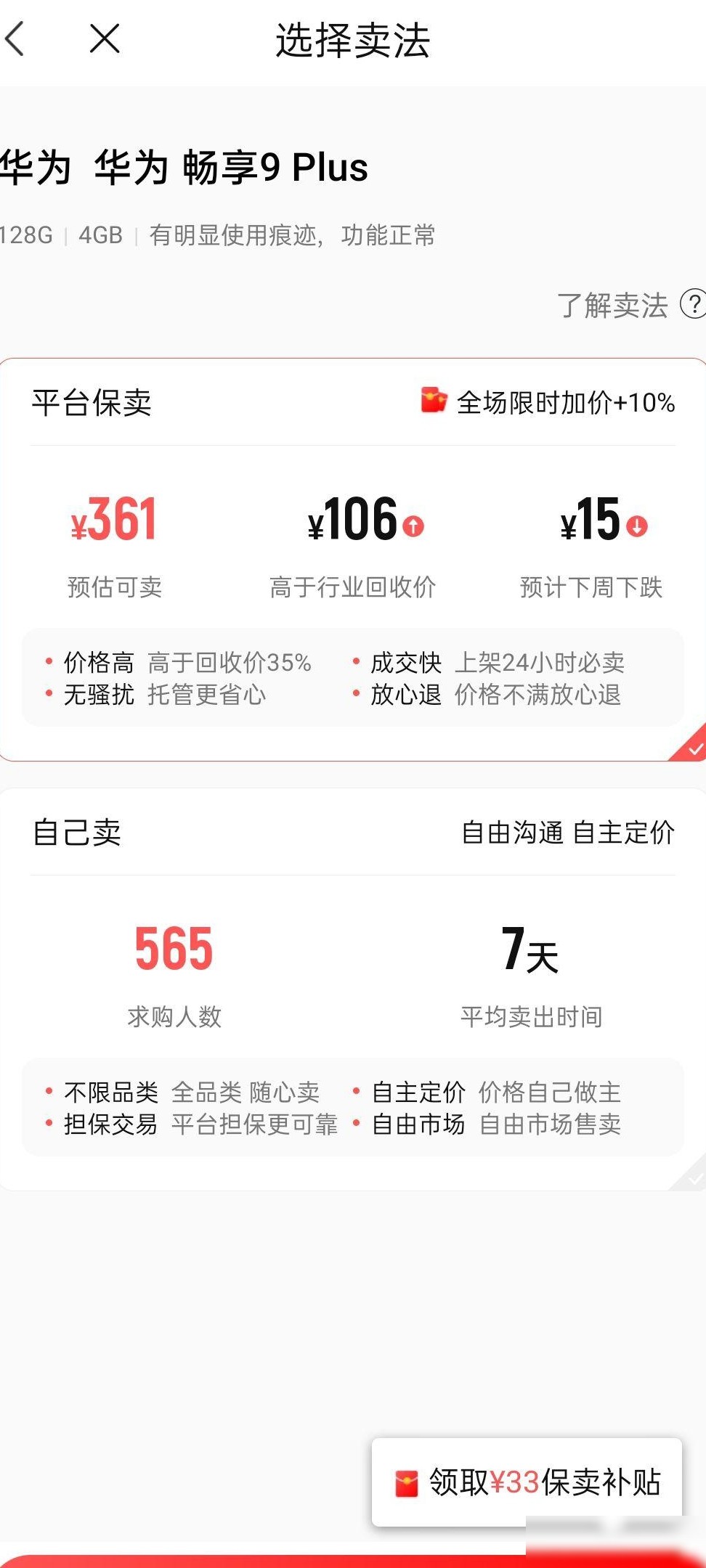Select the 平台保卖 selling option card
706x1568 pixels.
pyautogui.click(x=353, y=559)
